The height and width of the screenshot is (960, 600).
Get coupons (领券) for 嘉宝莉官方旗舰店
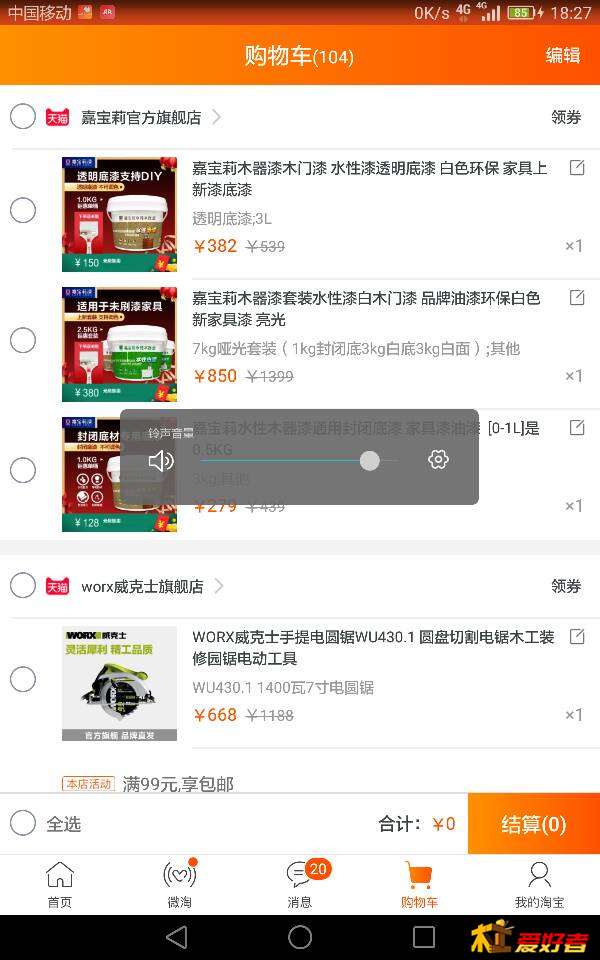pos(565,117)
